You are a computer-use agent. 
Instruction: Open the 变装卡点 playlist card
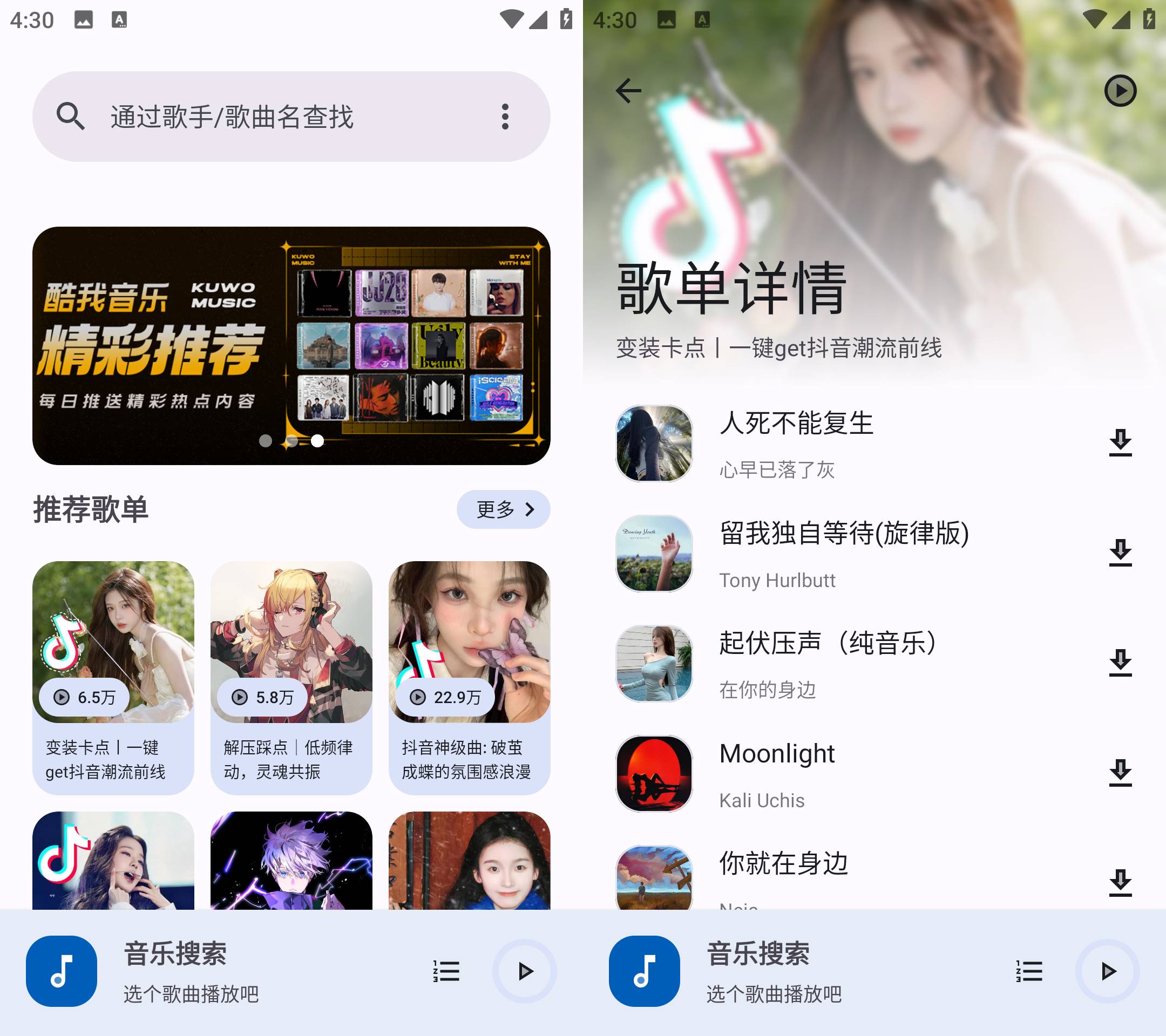click(113, 677)
